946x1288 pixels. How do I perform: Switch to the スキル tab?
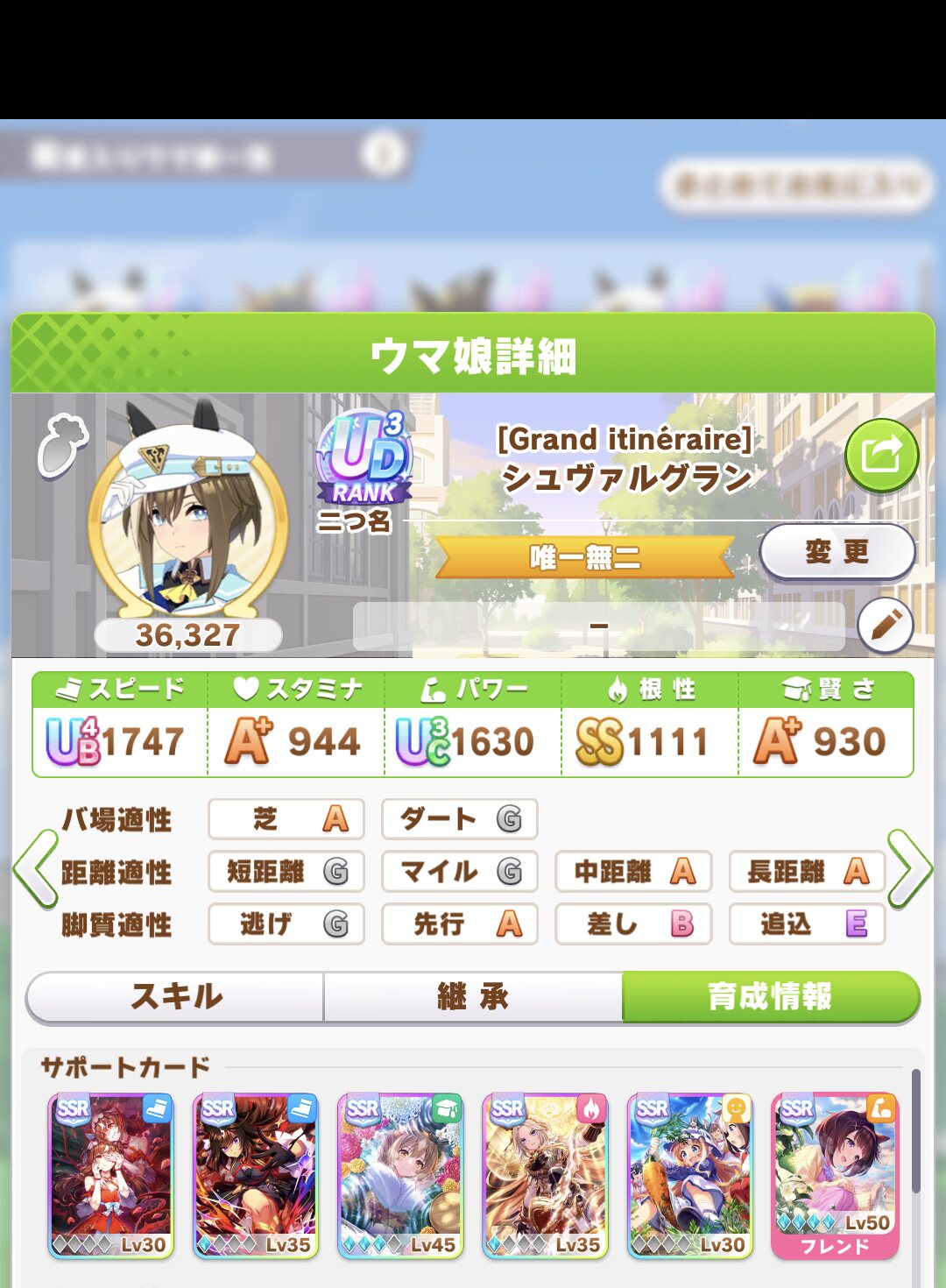[x=176, y=997]
